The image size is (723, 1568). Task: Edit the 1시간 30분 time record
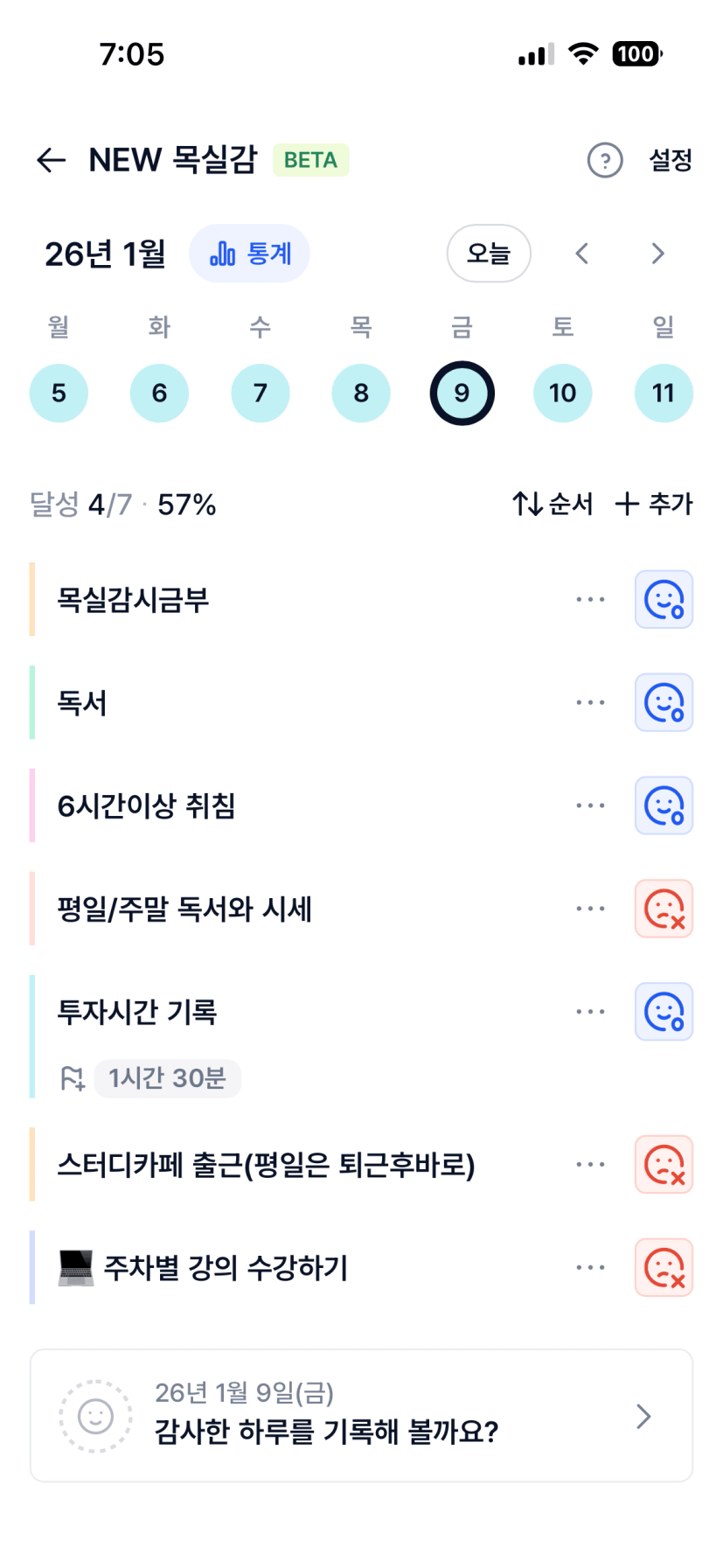click(166, 1078)
